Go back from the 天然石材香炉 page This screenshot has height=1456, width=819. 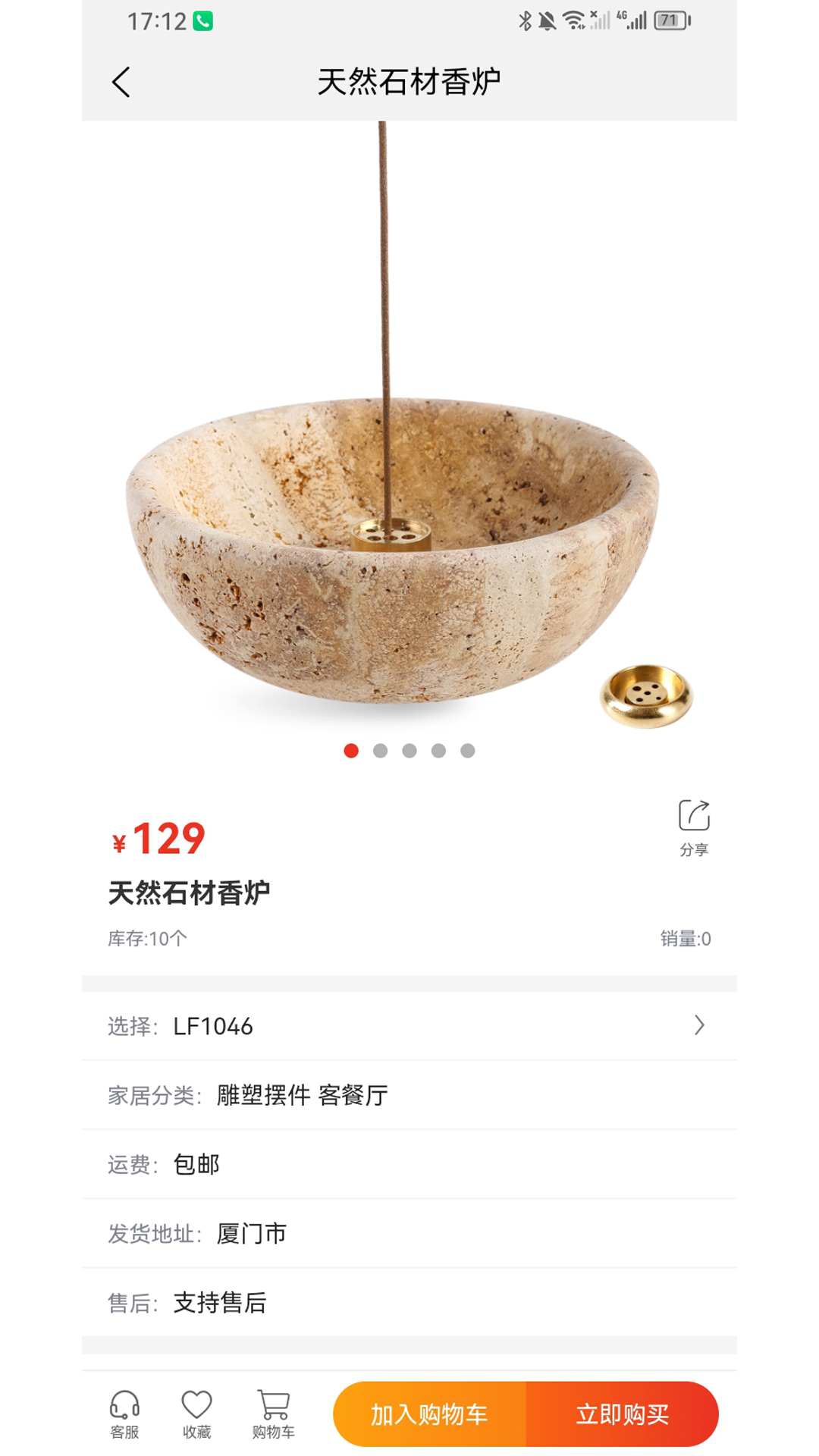pos(121,82)
